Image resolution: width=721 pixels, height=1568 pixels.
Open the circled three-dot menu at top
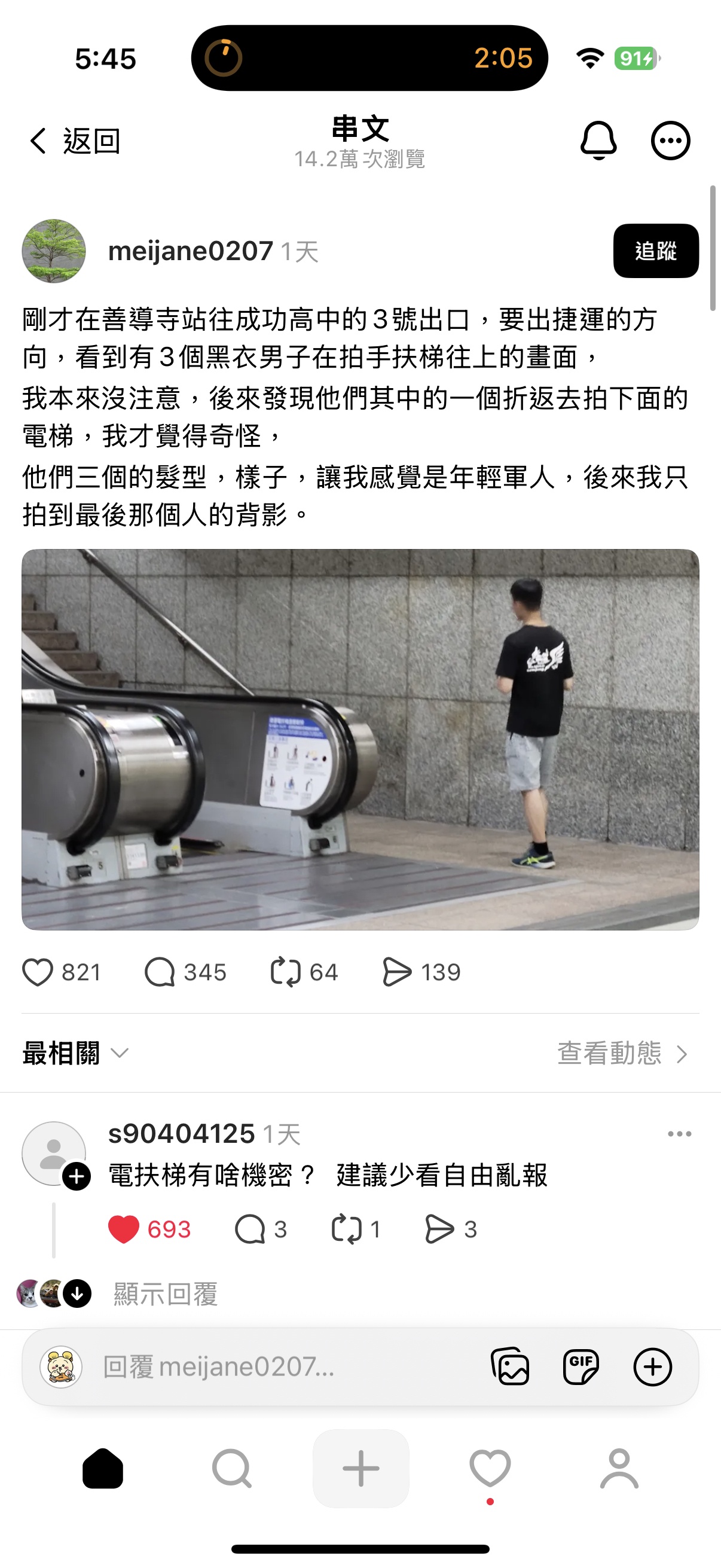click(x=671, y=141)
